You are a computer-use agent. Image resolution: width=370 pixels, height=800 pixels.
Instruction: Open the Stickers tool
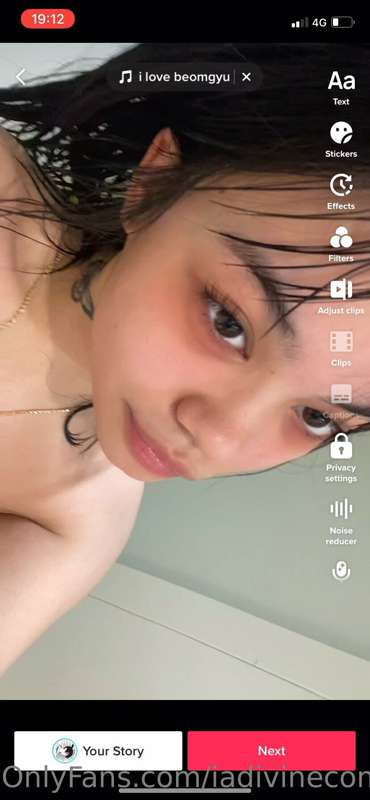pyautogui.click(x=341, y=140)
